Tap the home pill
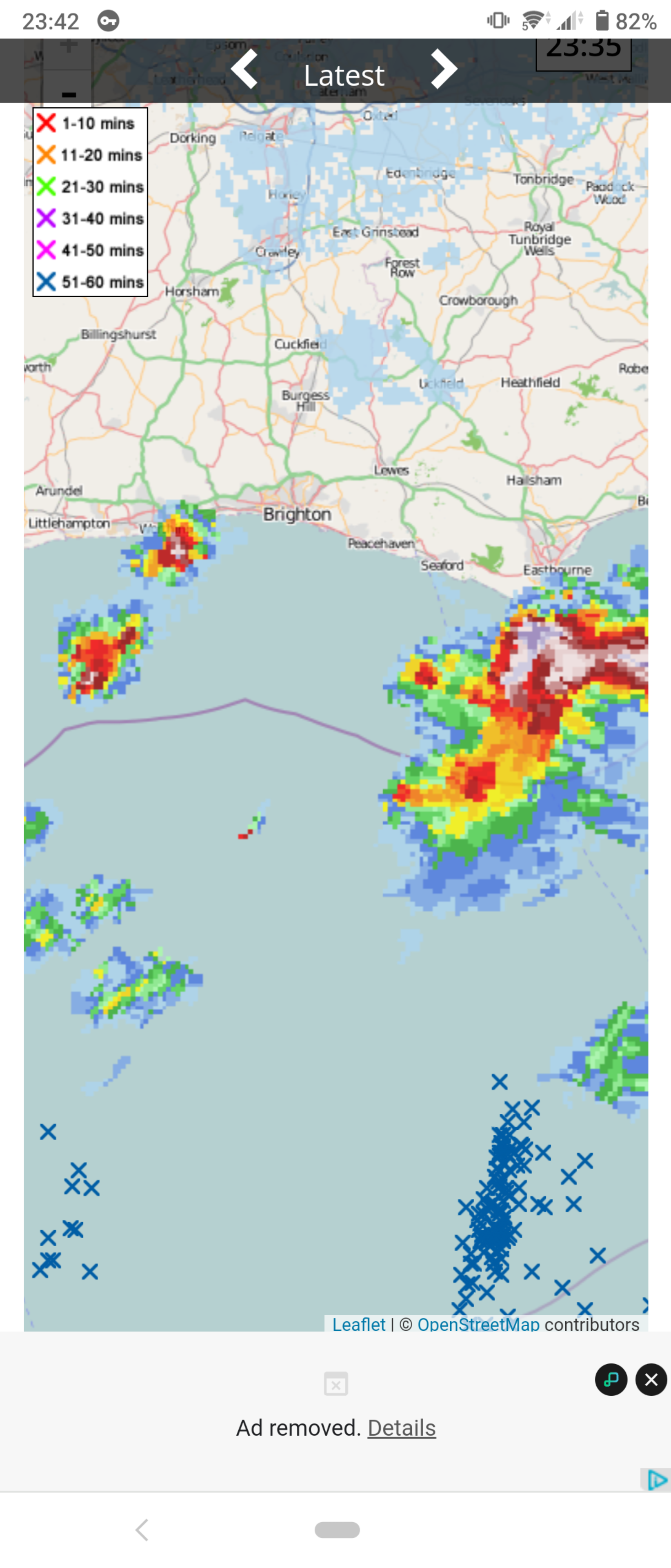The height and width of the screenshot is (1568, 671). pos(337,1530)
